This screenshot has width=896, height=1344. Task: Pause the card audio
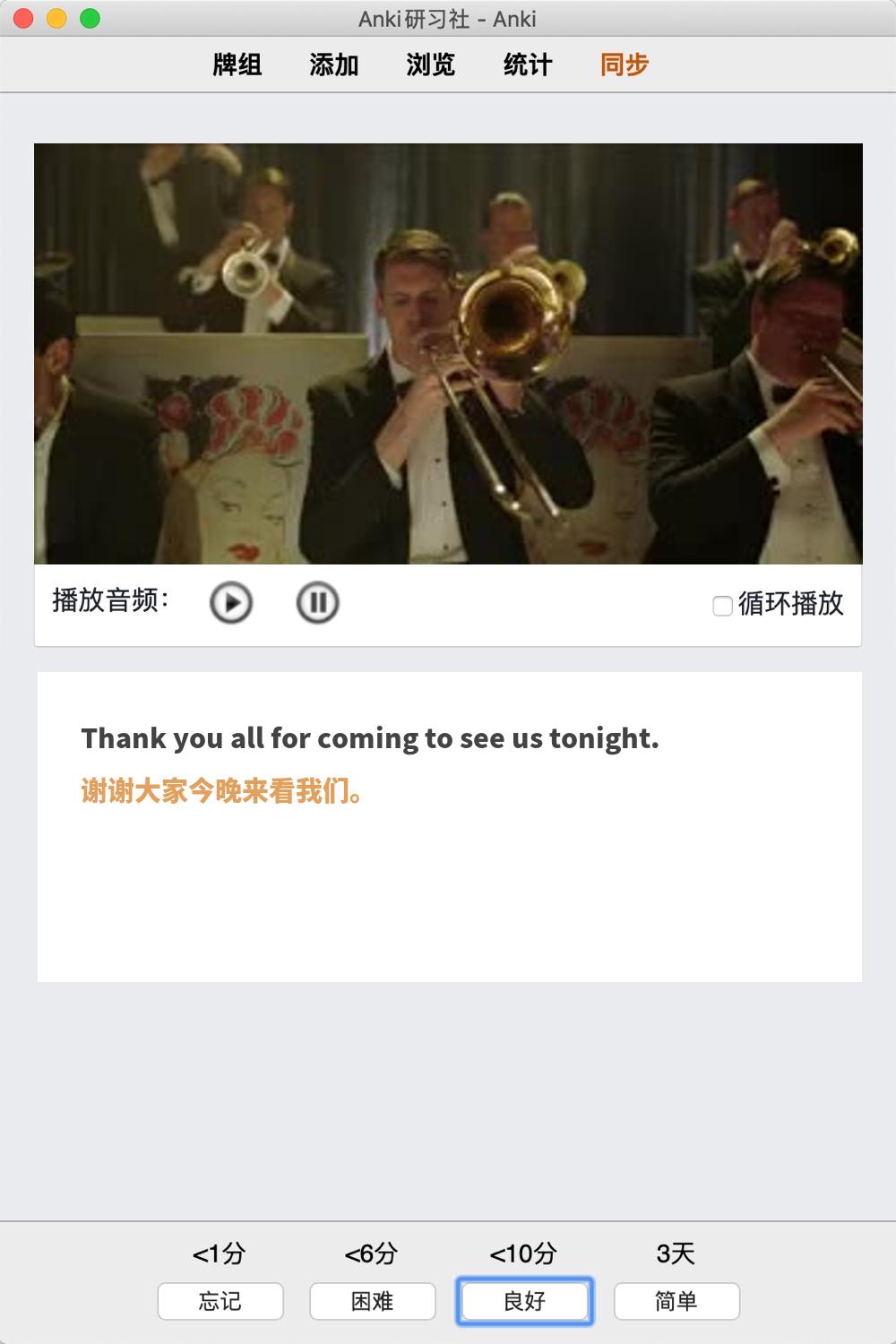click(317, 602)
